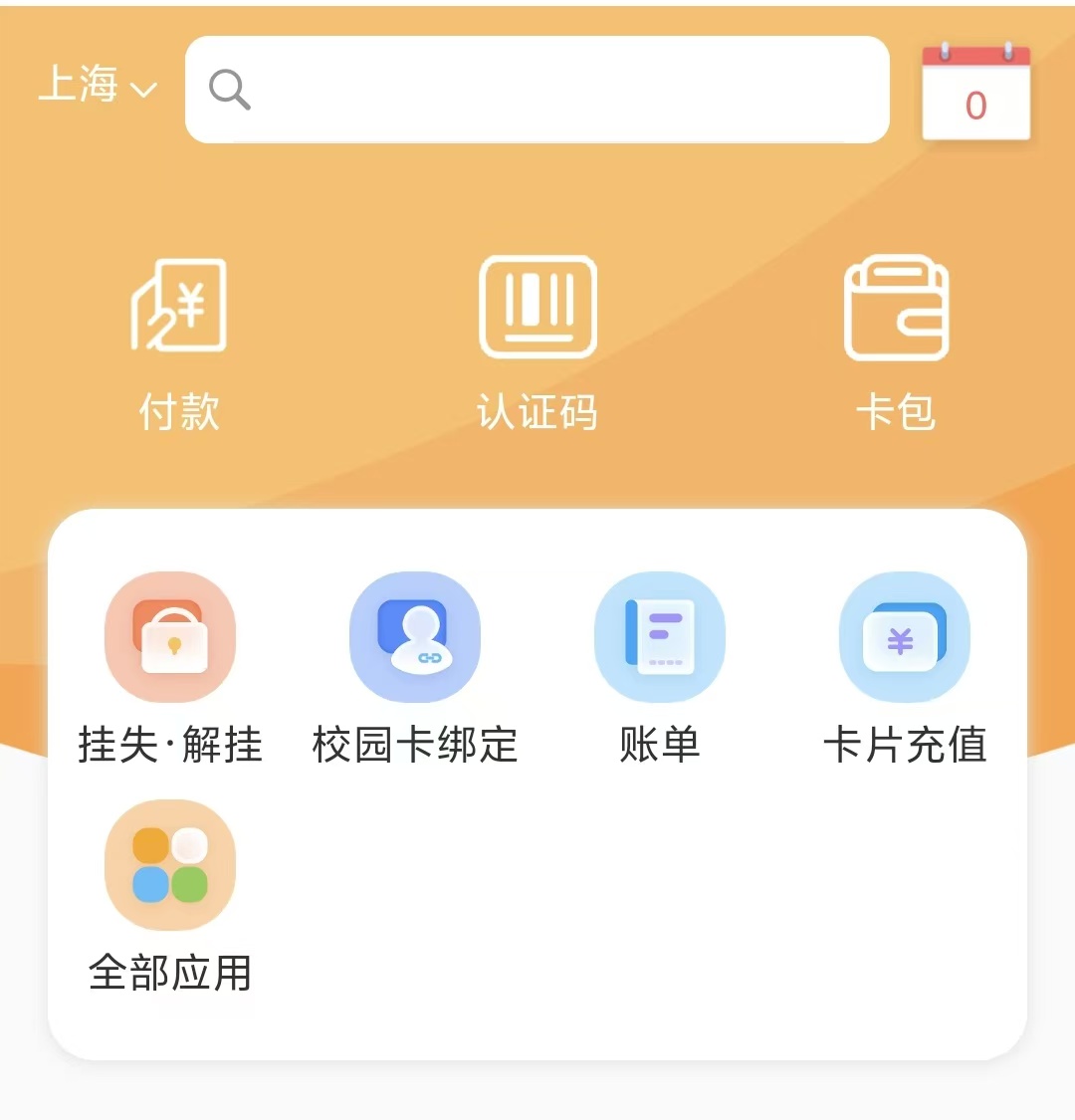Show 全部应用 all apps
Viewport: 1075px width, 1120px height.
(170, 896)
